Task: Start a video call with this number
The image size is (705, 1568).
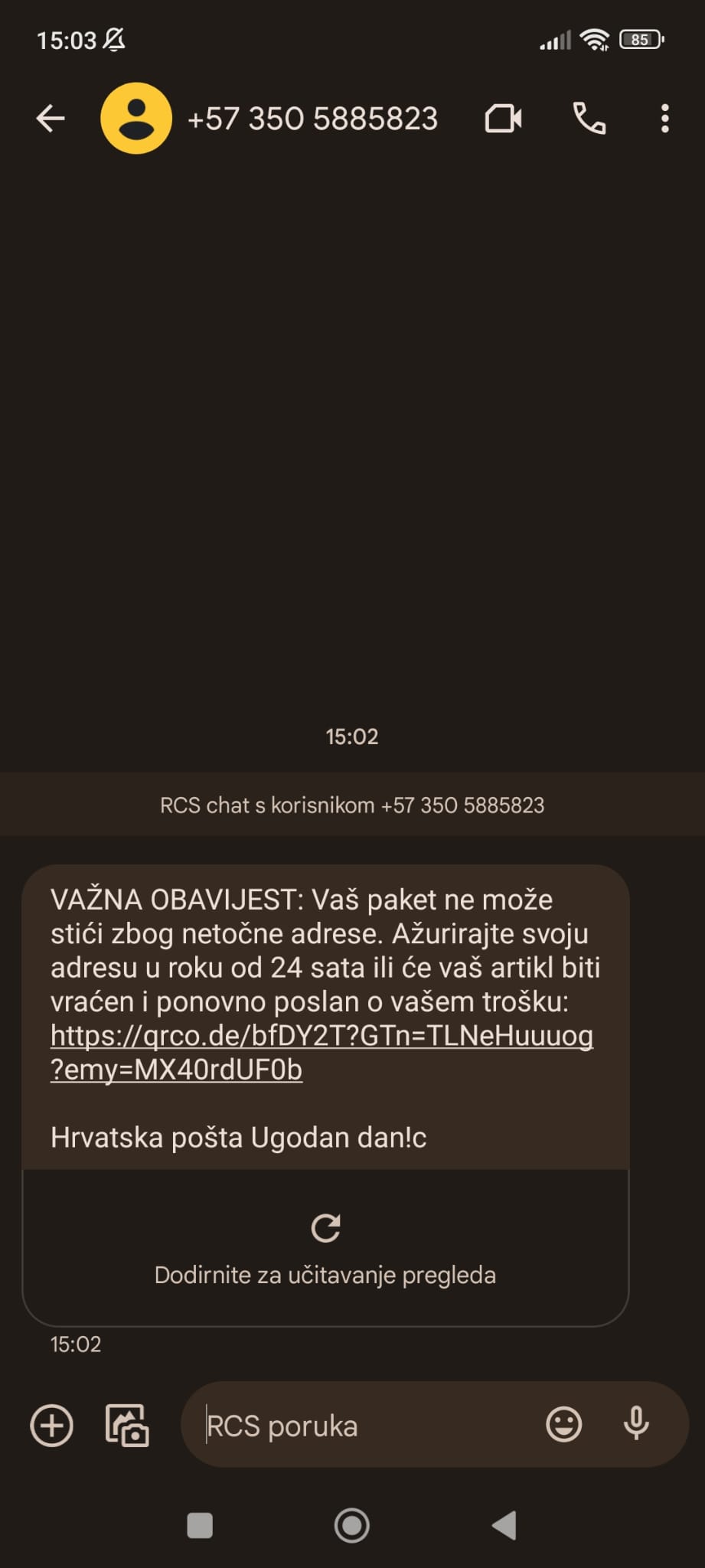Action: [504, 119]
